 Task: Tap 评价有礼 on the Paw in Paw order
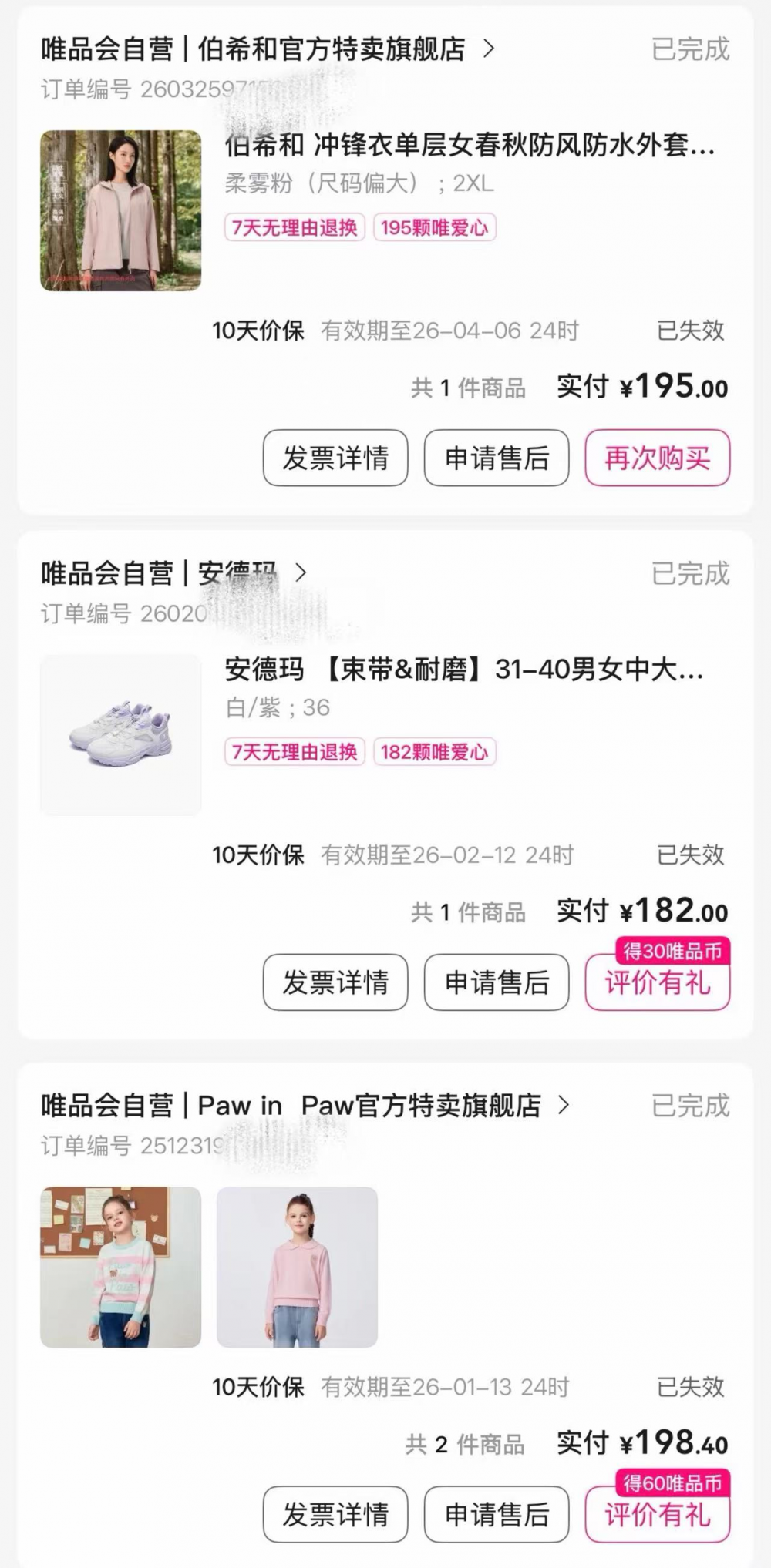(x=657, y=1516)
